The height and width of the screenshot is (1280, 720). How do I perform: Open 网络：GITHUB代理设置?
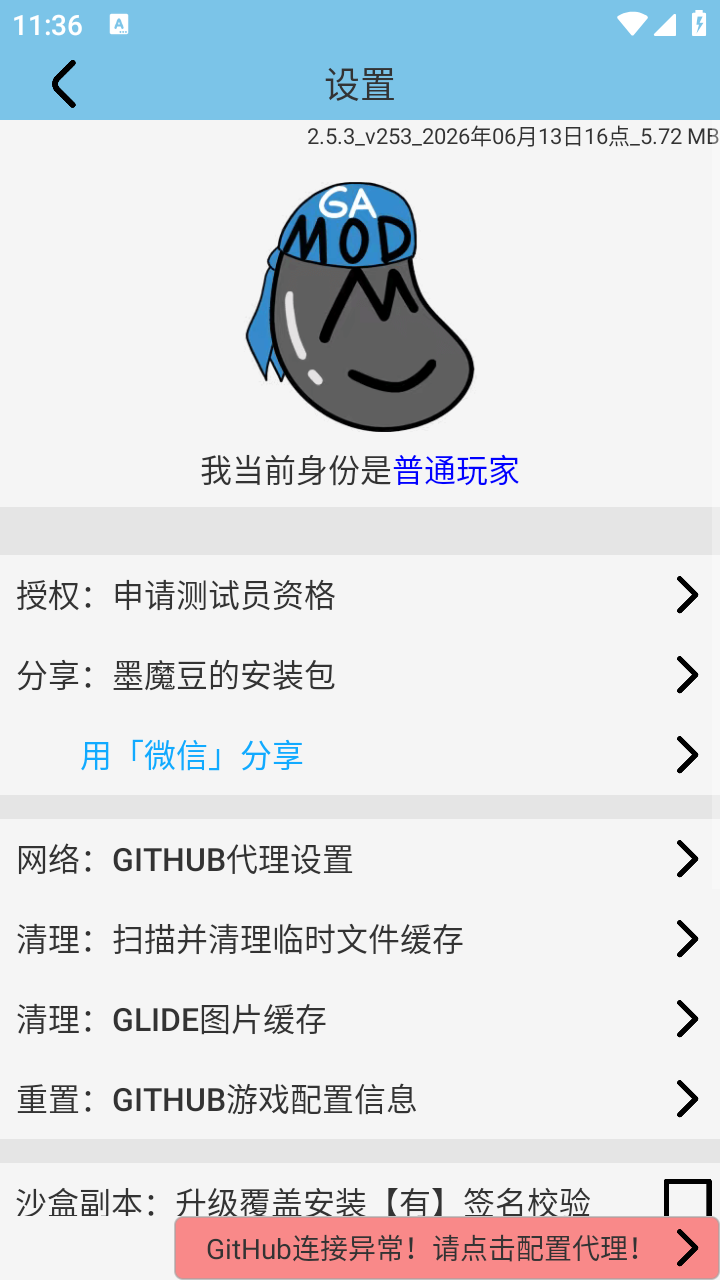pyautogui.click(x=360, y=859)
